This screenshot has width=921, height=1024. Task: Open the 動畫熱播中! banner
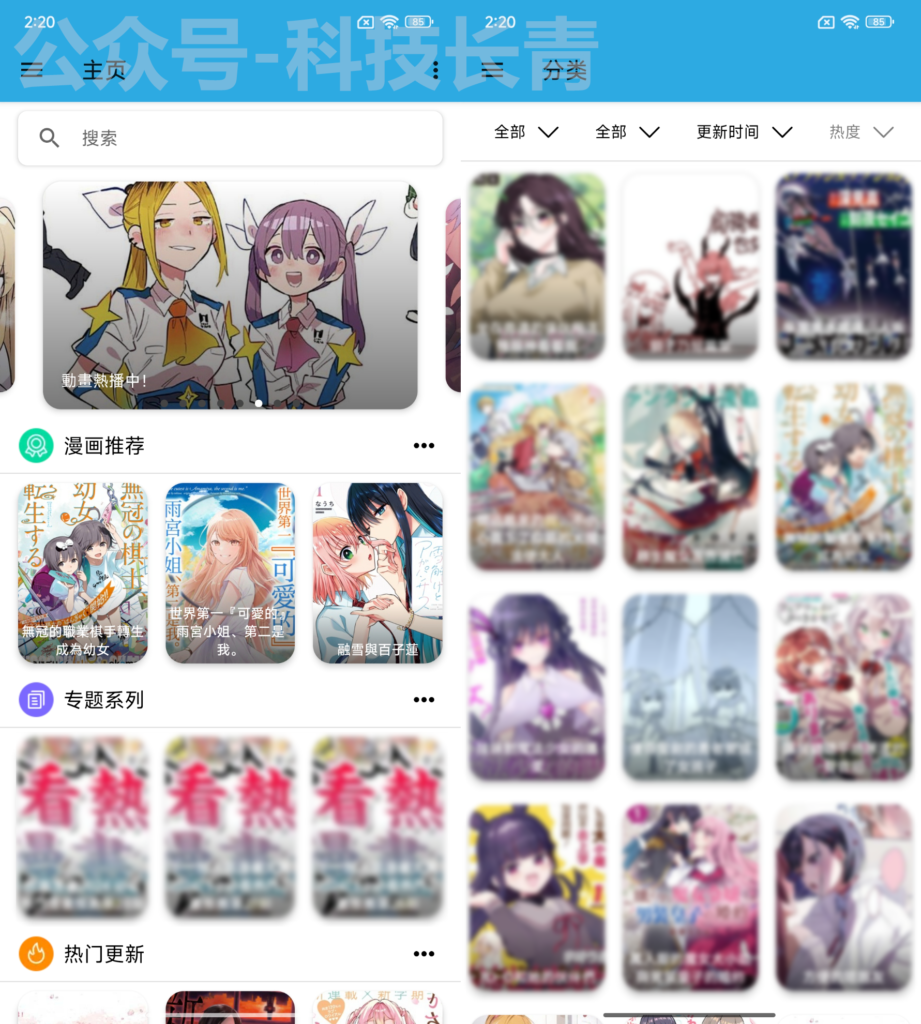coord(230,295)
